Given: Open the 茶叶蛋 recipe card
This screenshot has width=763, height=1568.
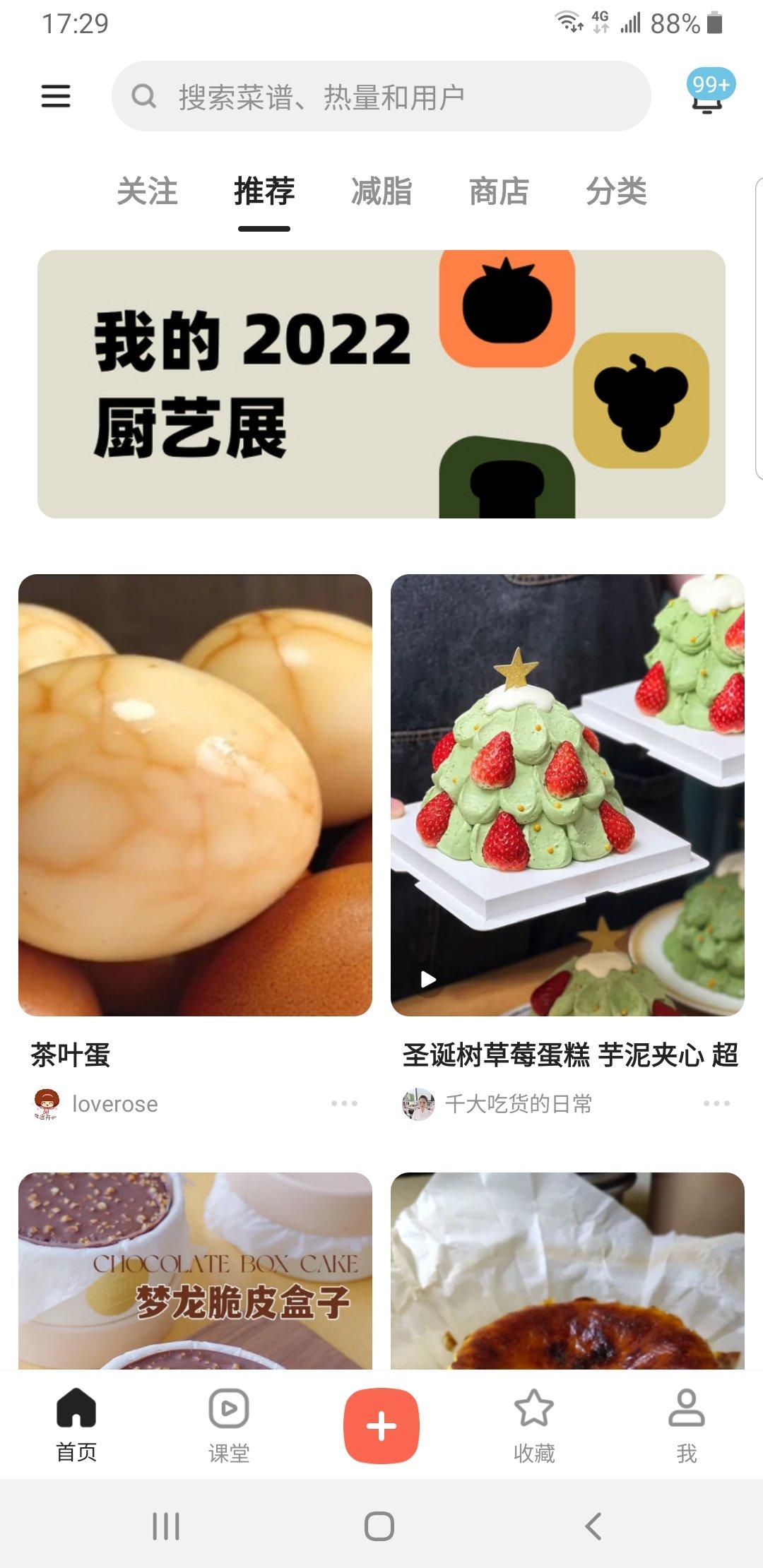Looking at the screenshot, I should [x=195, y=795].
